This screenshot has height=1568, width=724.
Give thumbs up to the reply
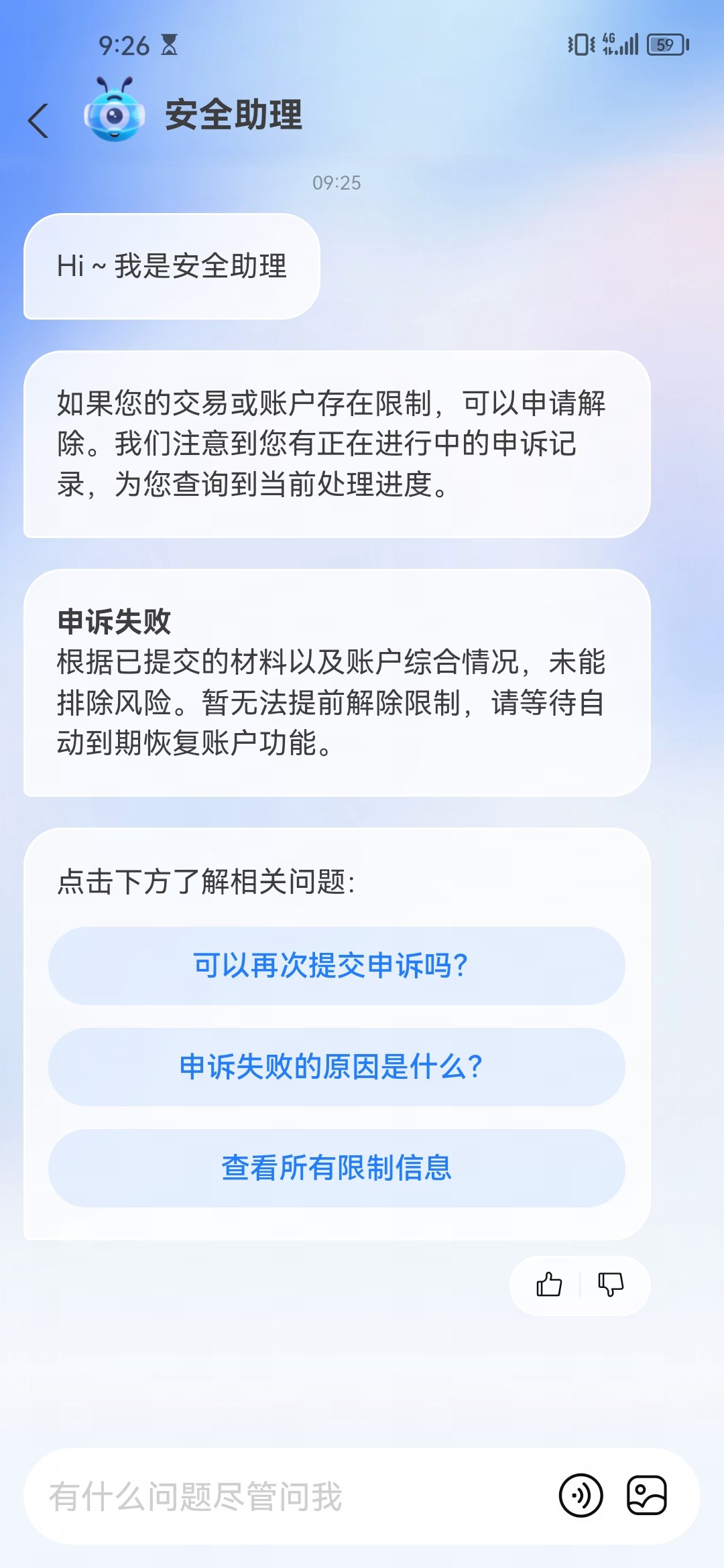click(548, 1285)
